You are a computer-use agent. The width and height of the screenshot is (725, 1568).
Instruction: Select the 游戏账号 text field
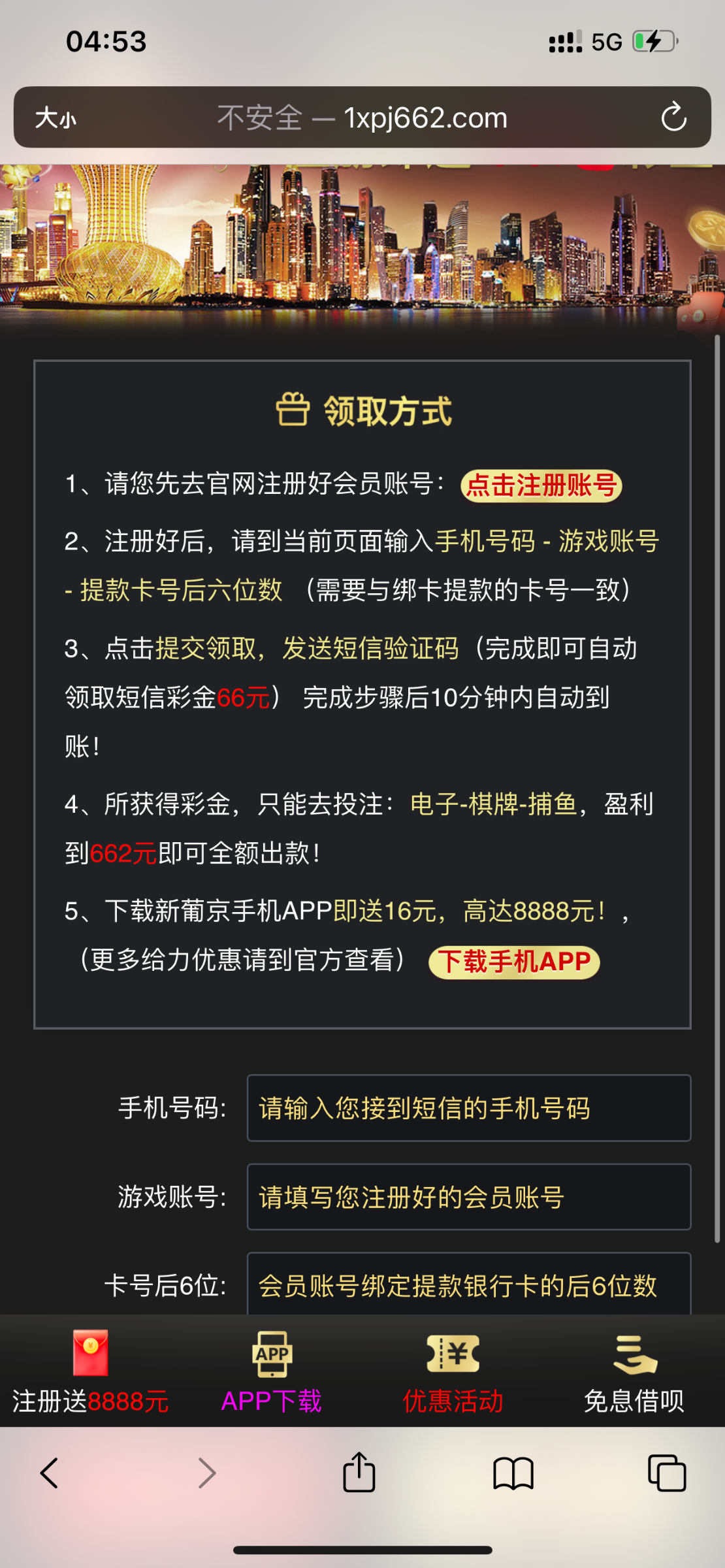[468, 1197]
